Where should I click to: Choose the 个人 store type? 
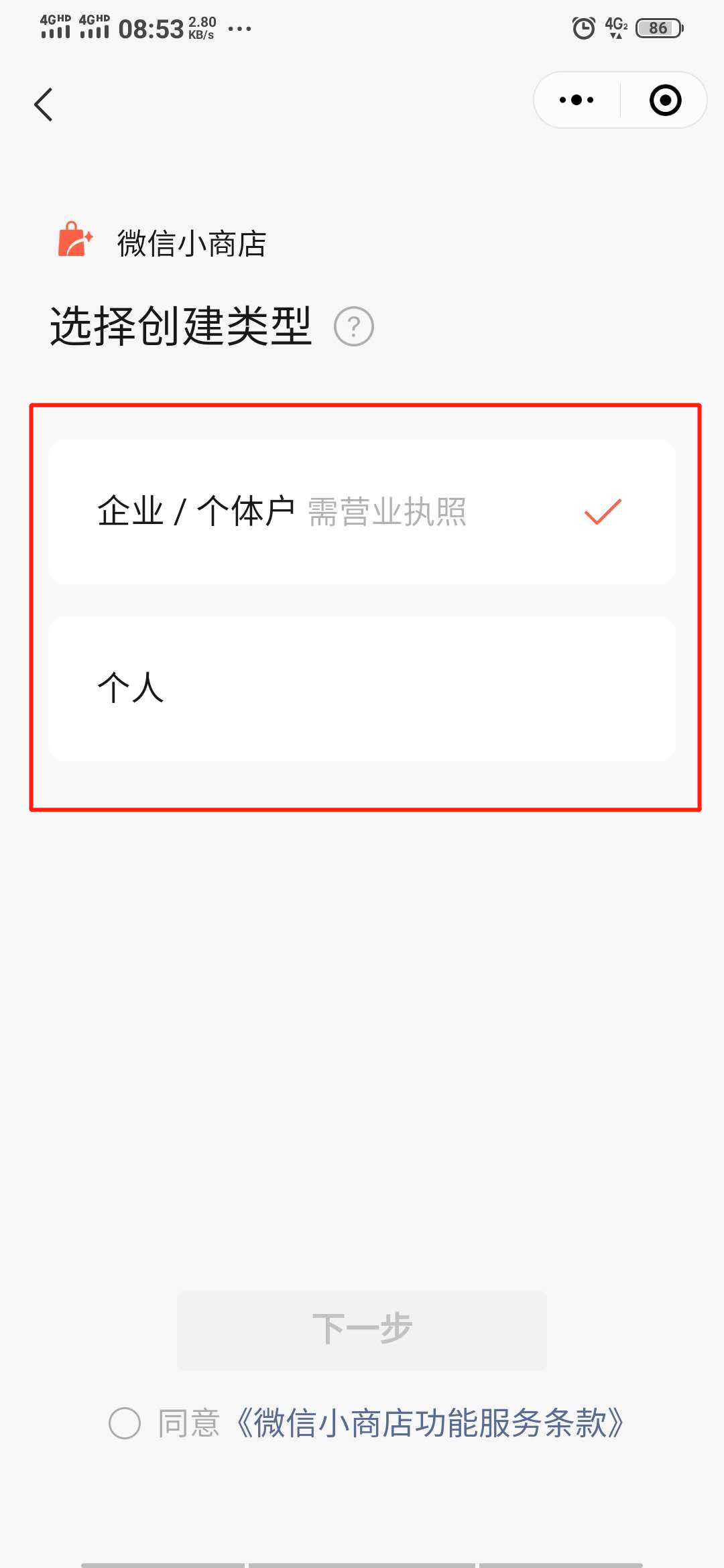coord(362,688)
